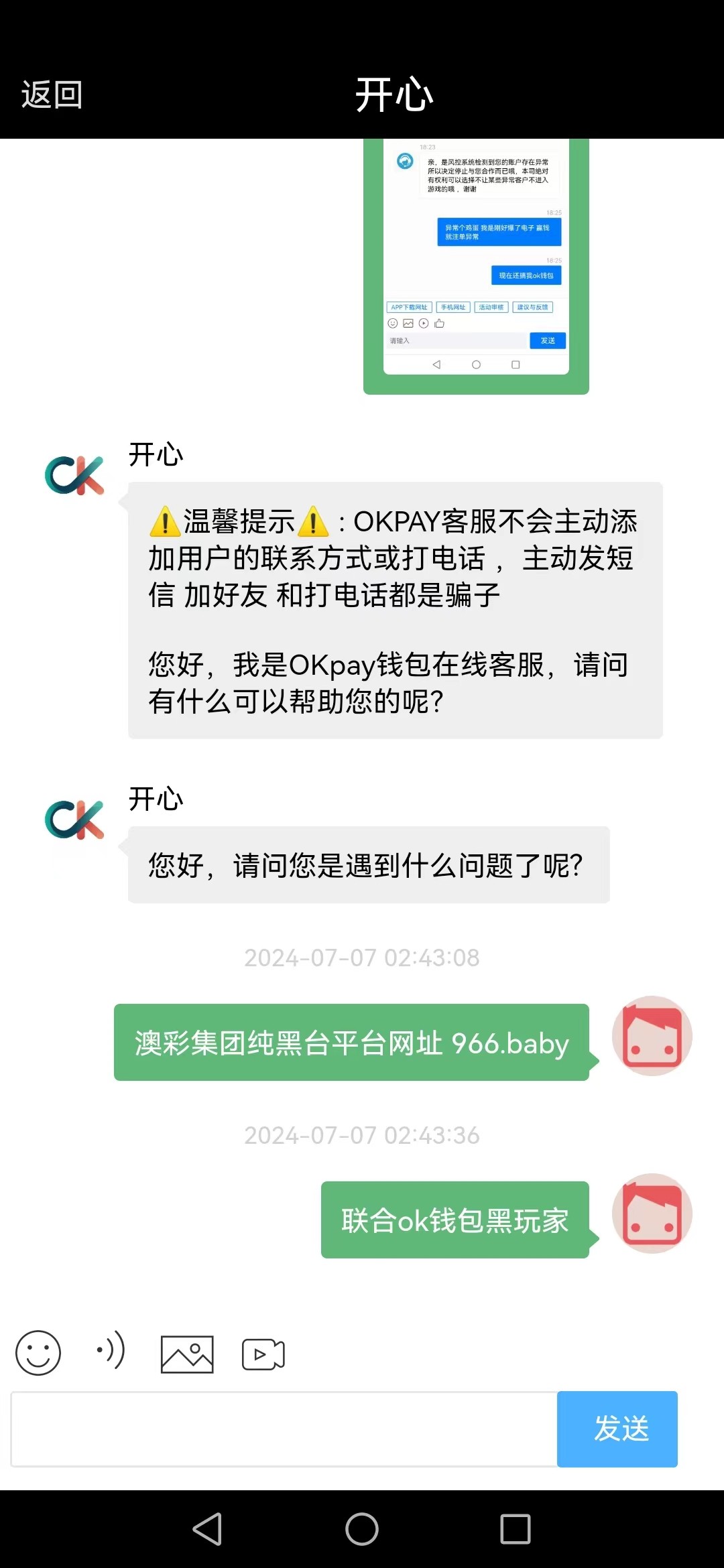The width and height of the screenshot is (724, 1568).
Task: Tap the 您好请问您是遇到什么问题 reply bubble
Action: 367,864
